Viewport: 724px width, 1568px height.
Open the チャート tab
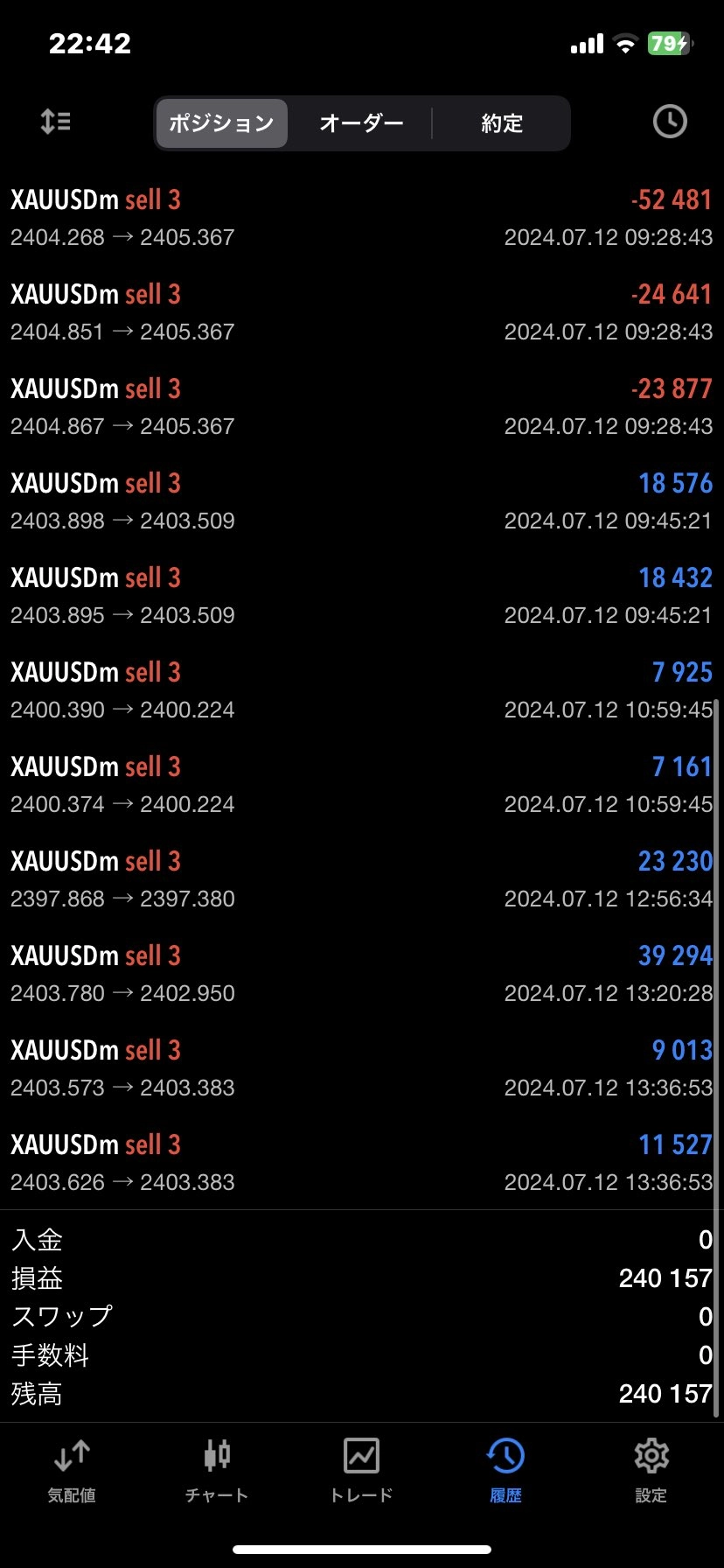pos(217,1472)
